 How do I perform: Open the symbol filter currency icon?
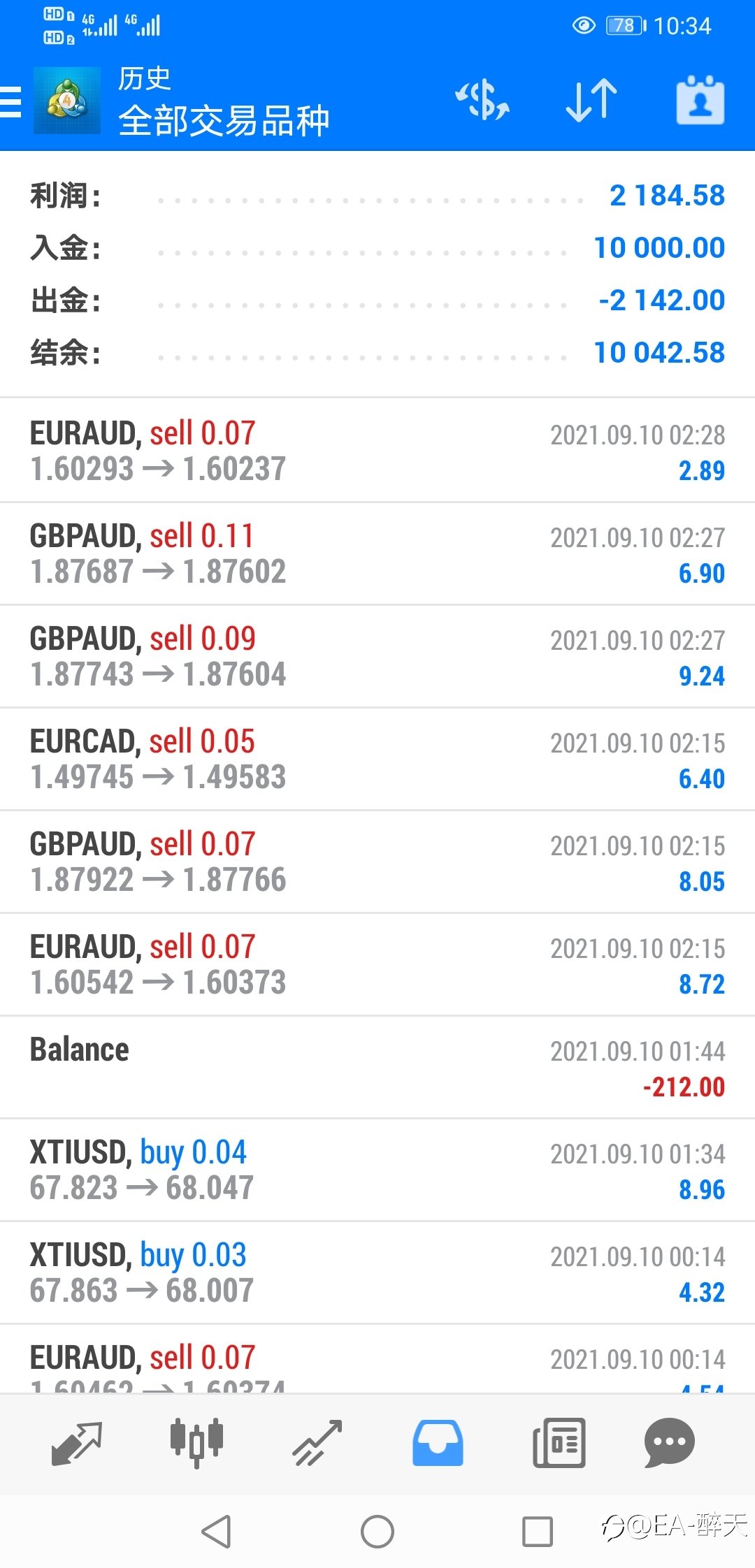482,100
